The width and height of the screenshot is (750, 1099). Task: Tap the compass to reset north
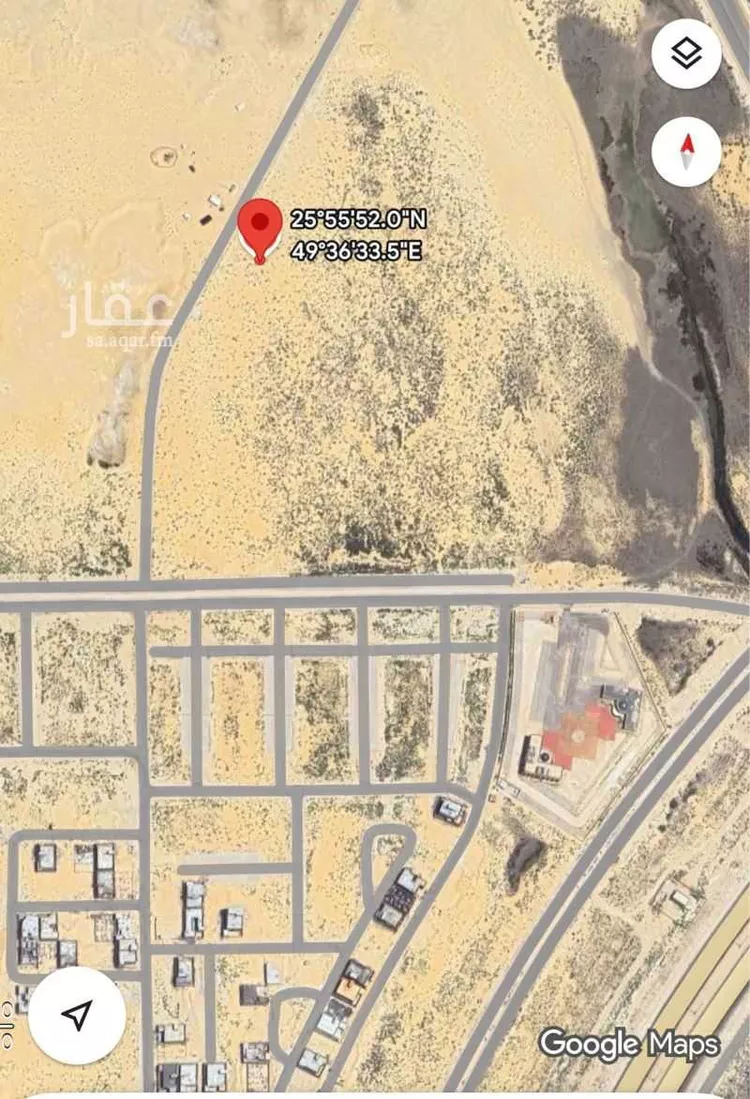click(x=686, y=152)
